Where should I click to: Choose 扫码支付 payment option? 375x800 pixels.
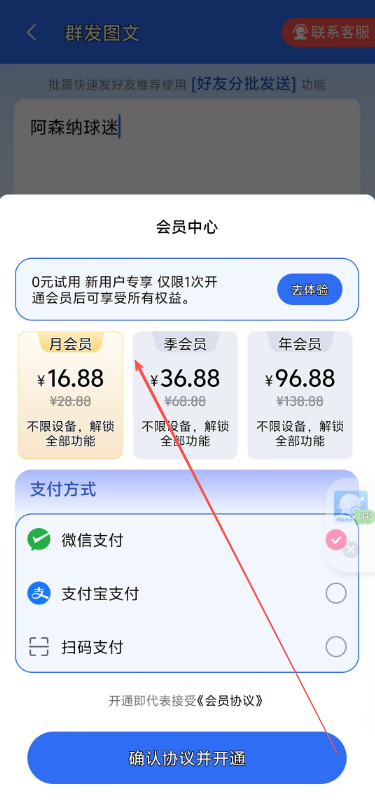click(187, 647)
